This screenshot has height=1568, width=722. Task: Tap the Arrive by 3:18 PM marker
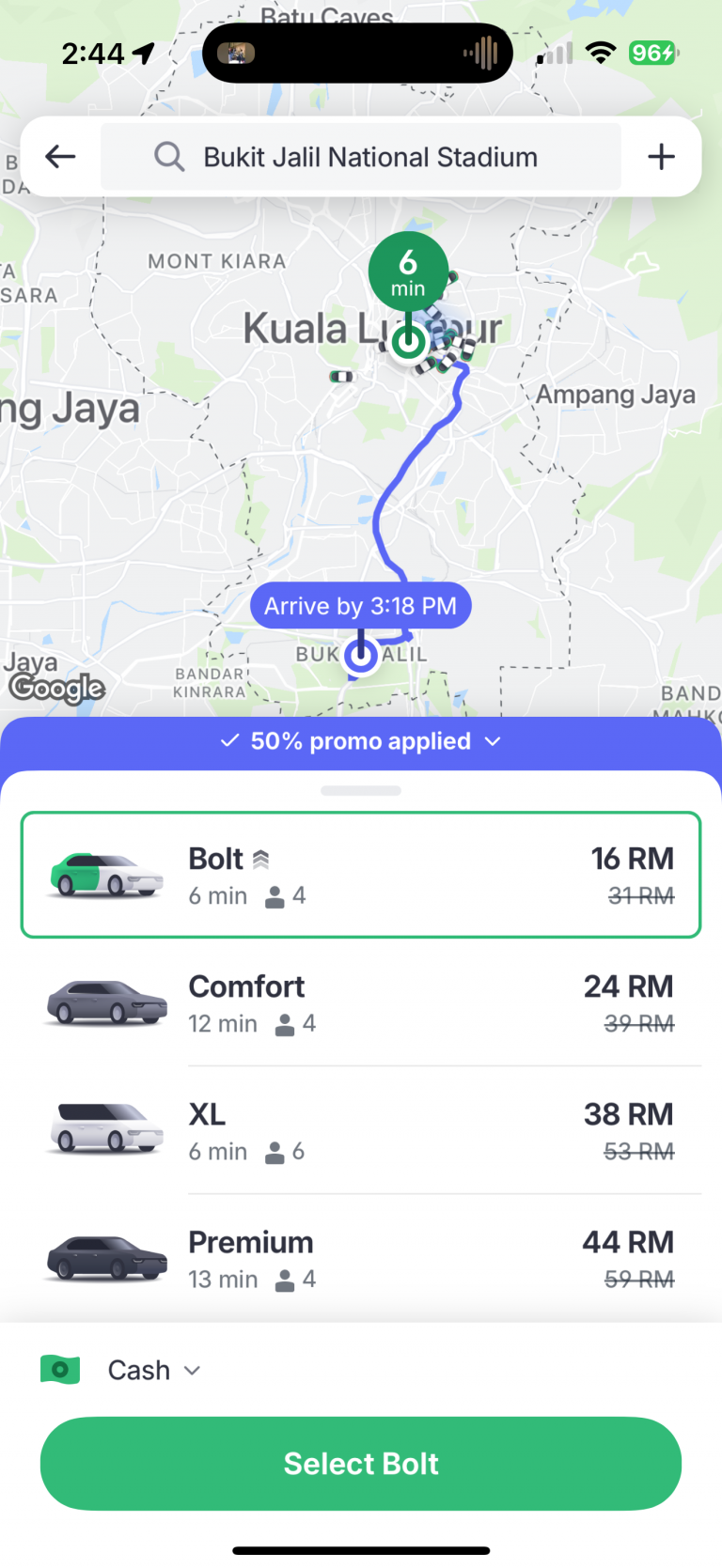360,605
